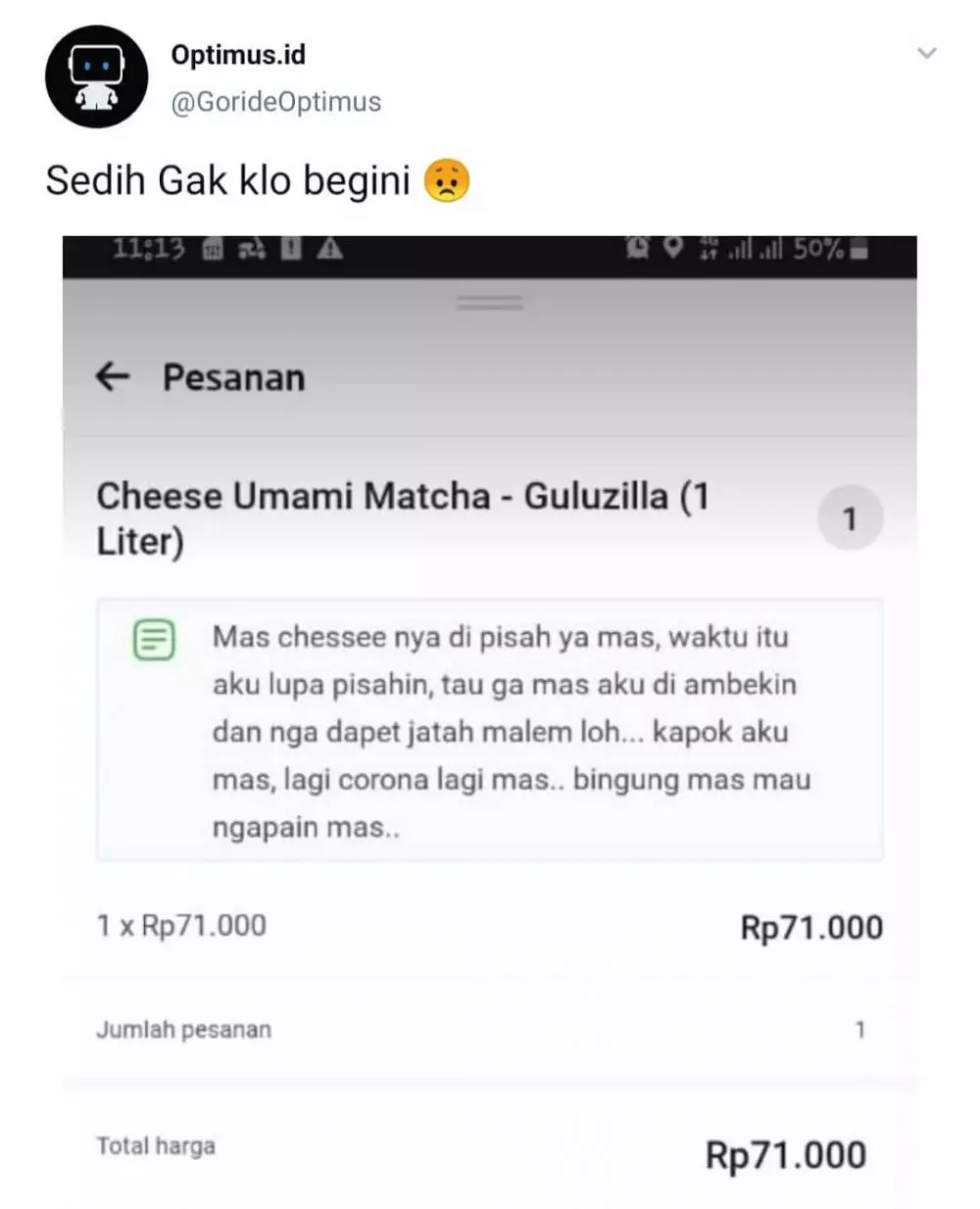Image resolution: width=980 pixels, height=1209 pixels.
Task: Click the exclamation notification icon in status bar
Action: click(291, 250)
